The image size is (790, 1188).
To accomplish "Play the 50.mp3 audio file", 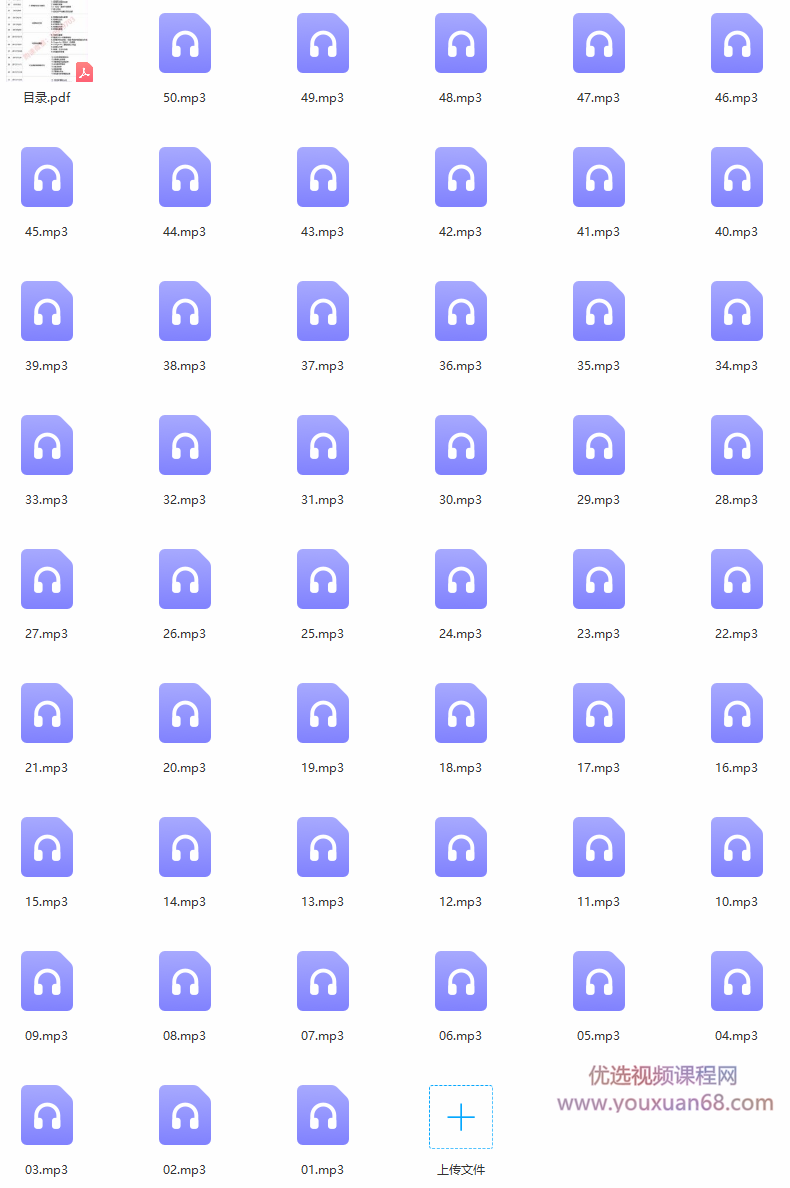I will (185, 44).
